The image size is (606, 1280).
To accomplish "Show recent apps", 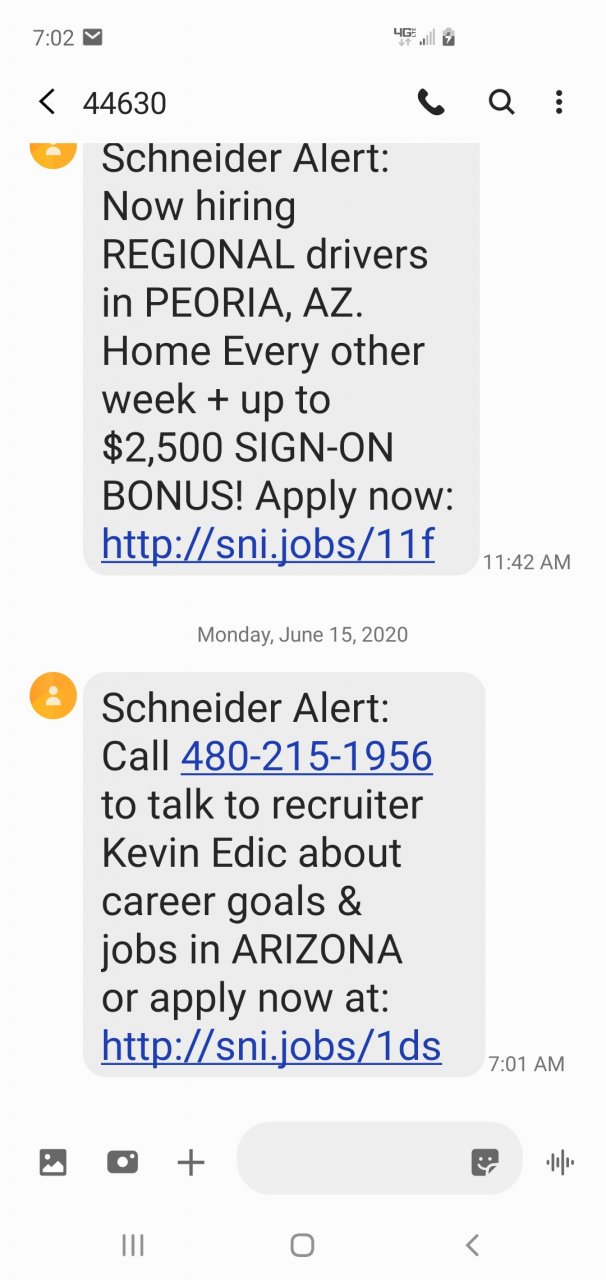I will [133, 1245].
